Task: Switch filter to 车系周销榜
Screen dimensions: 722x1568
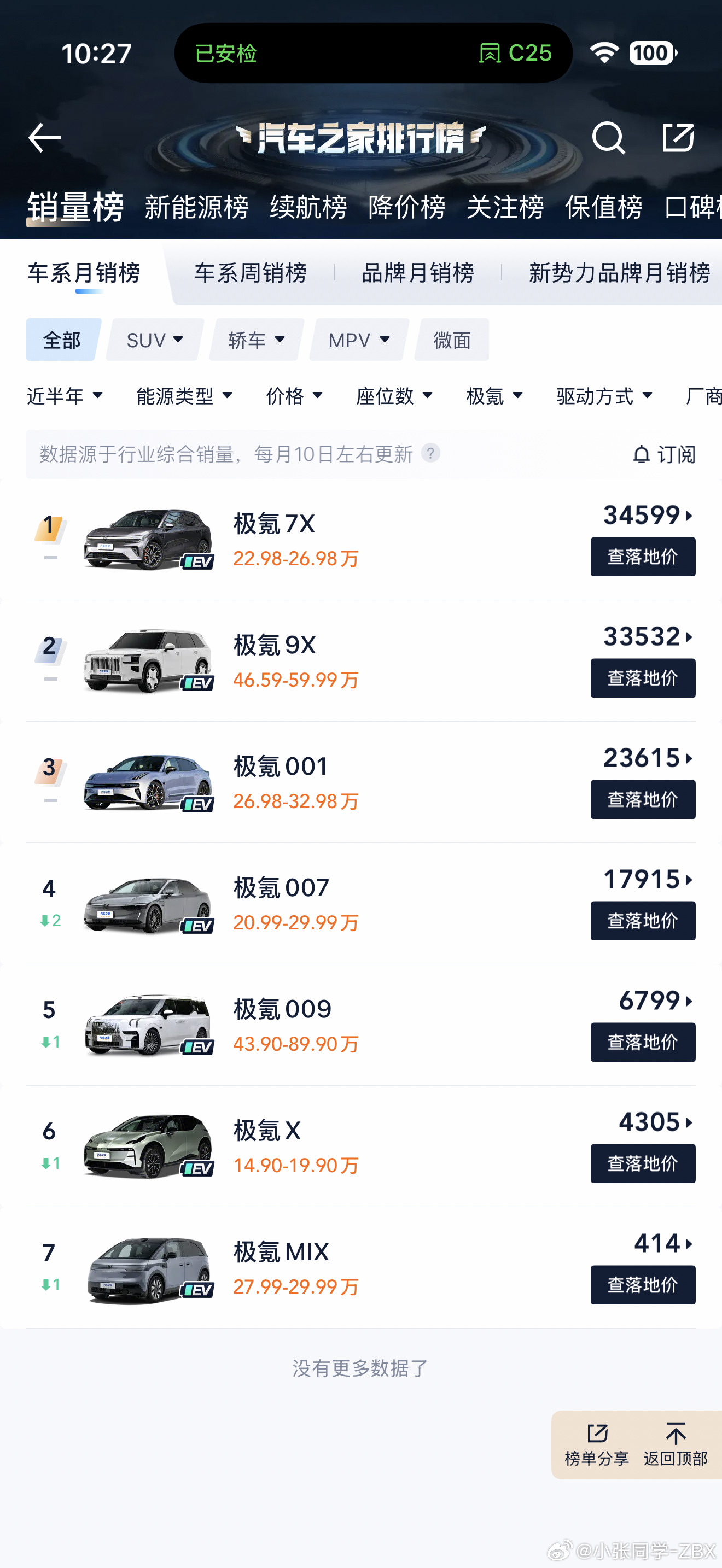Action: 251,273
